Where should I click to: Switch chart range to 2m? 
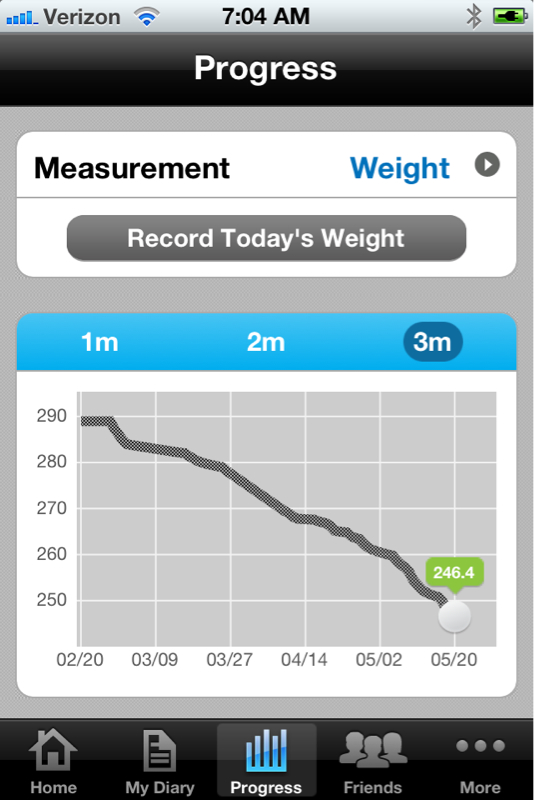point(266,342)
